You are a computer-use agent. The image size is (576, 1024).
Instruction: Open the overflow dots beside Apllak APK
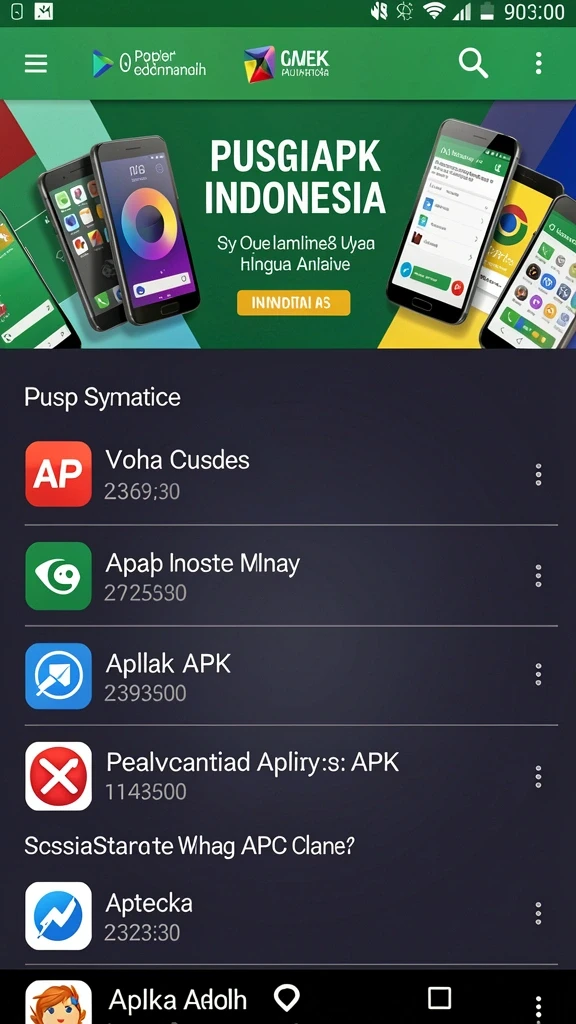538,675
